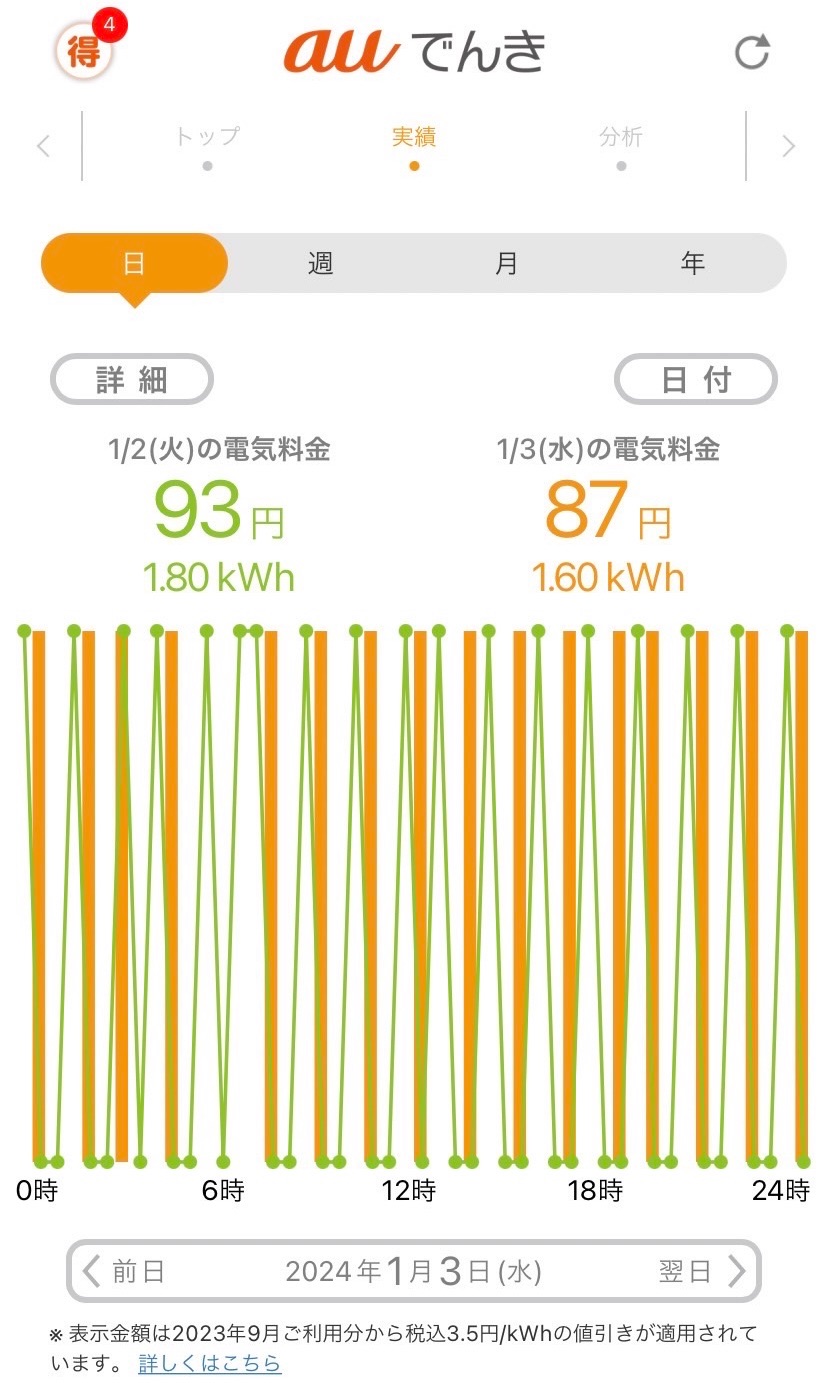
Task: Open the 詳しくはこちら link
Action: pos(209,1362)
